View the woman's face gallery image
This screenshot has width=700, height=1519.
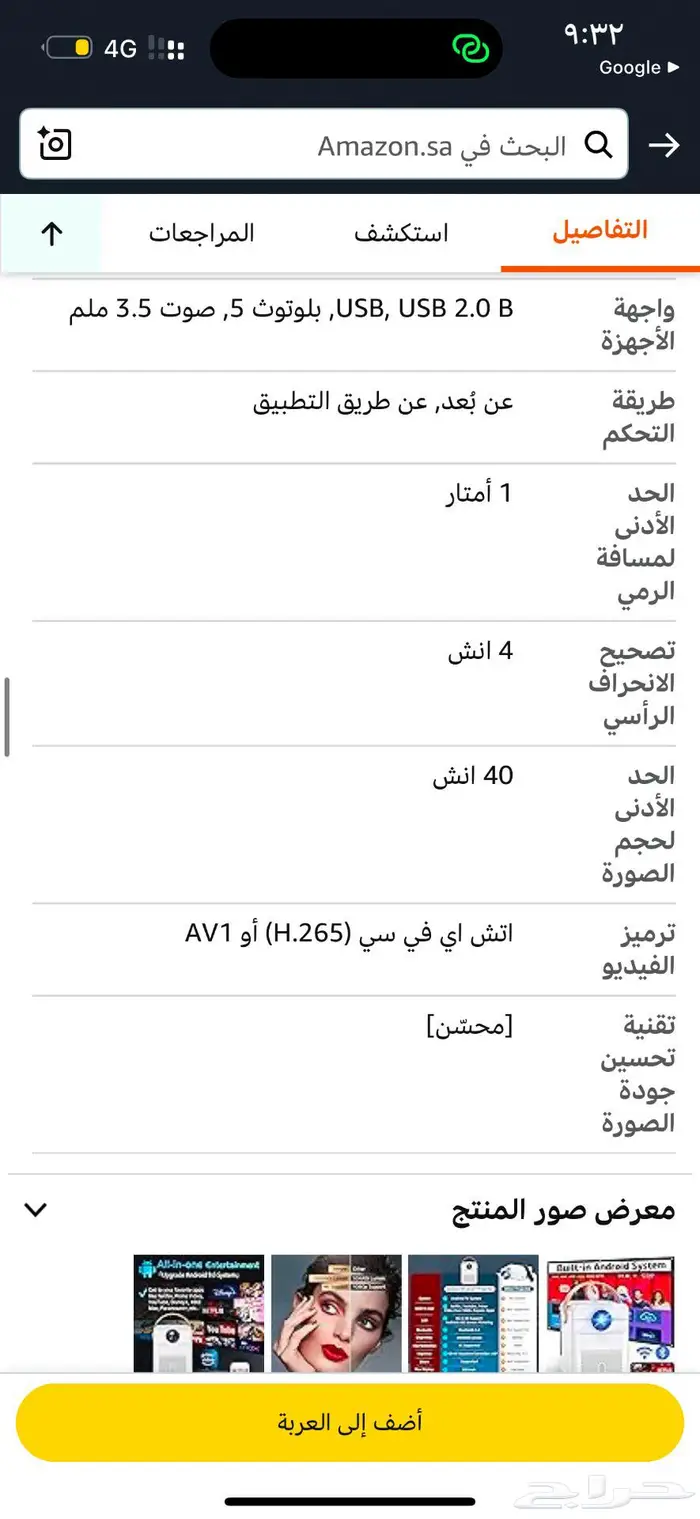(336, 1312)
